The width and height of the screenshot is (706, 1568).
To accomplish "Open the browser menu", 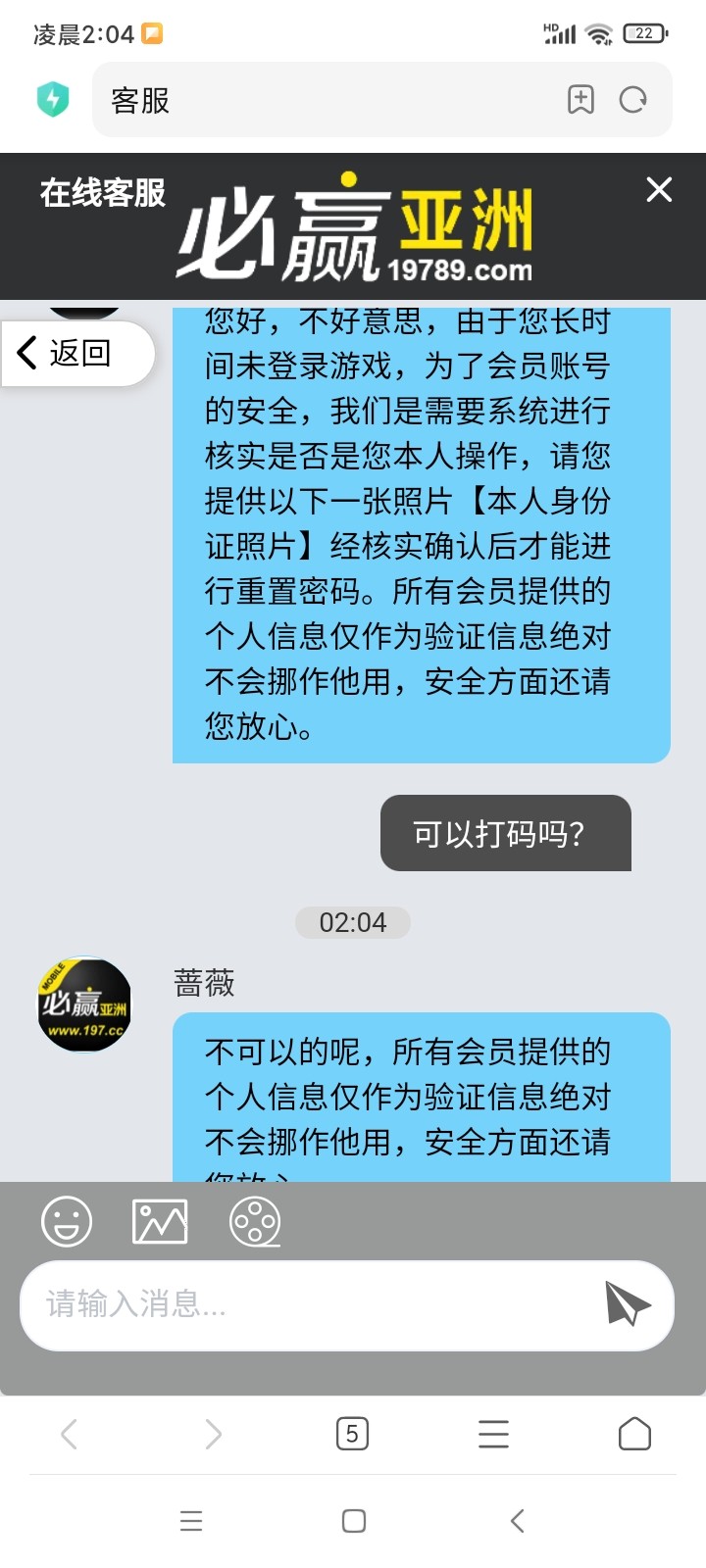I will pos(493,1435).
